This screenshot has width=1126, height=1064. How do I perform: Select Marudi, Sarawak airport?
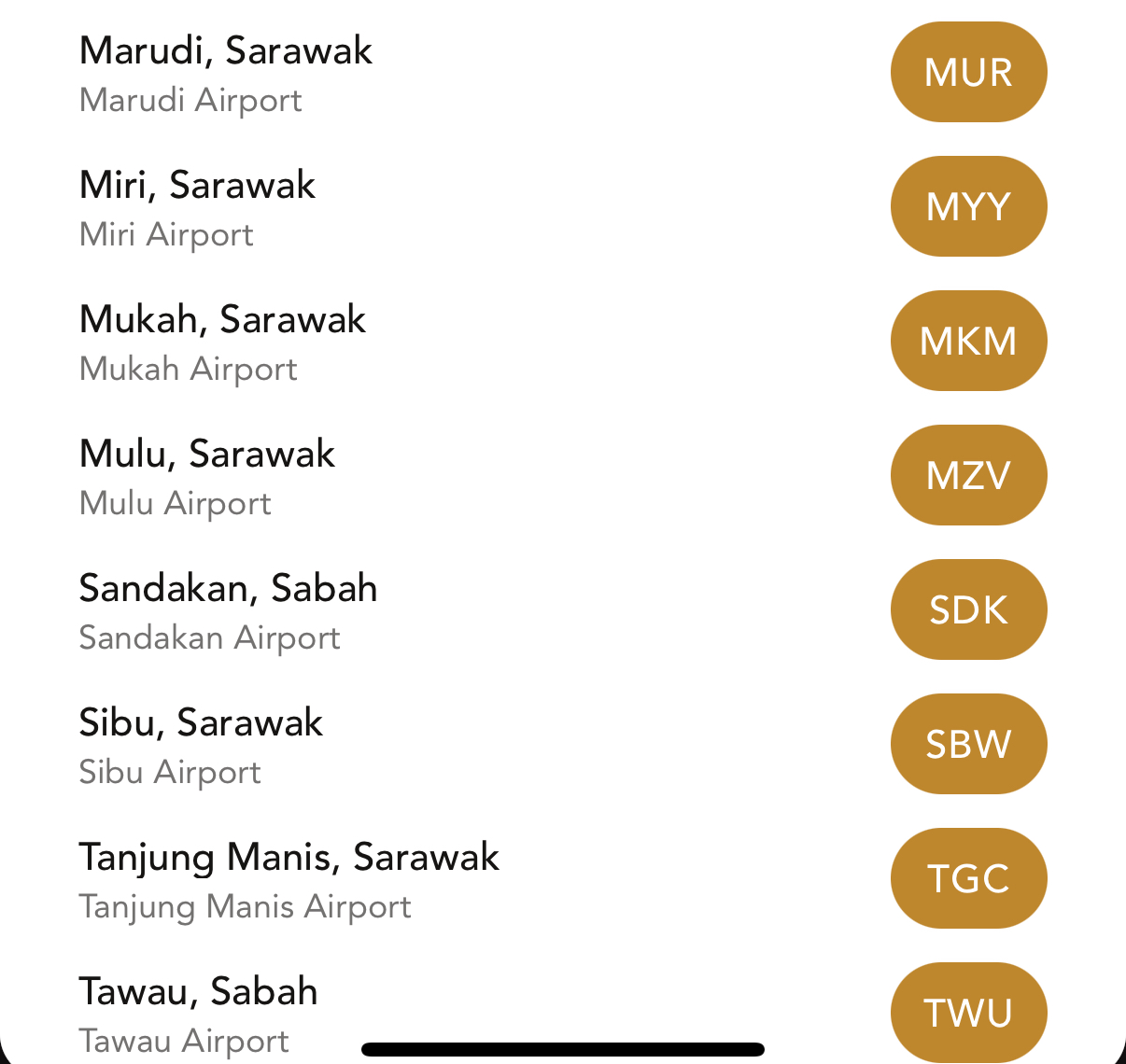point(226,73)
